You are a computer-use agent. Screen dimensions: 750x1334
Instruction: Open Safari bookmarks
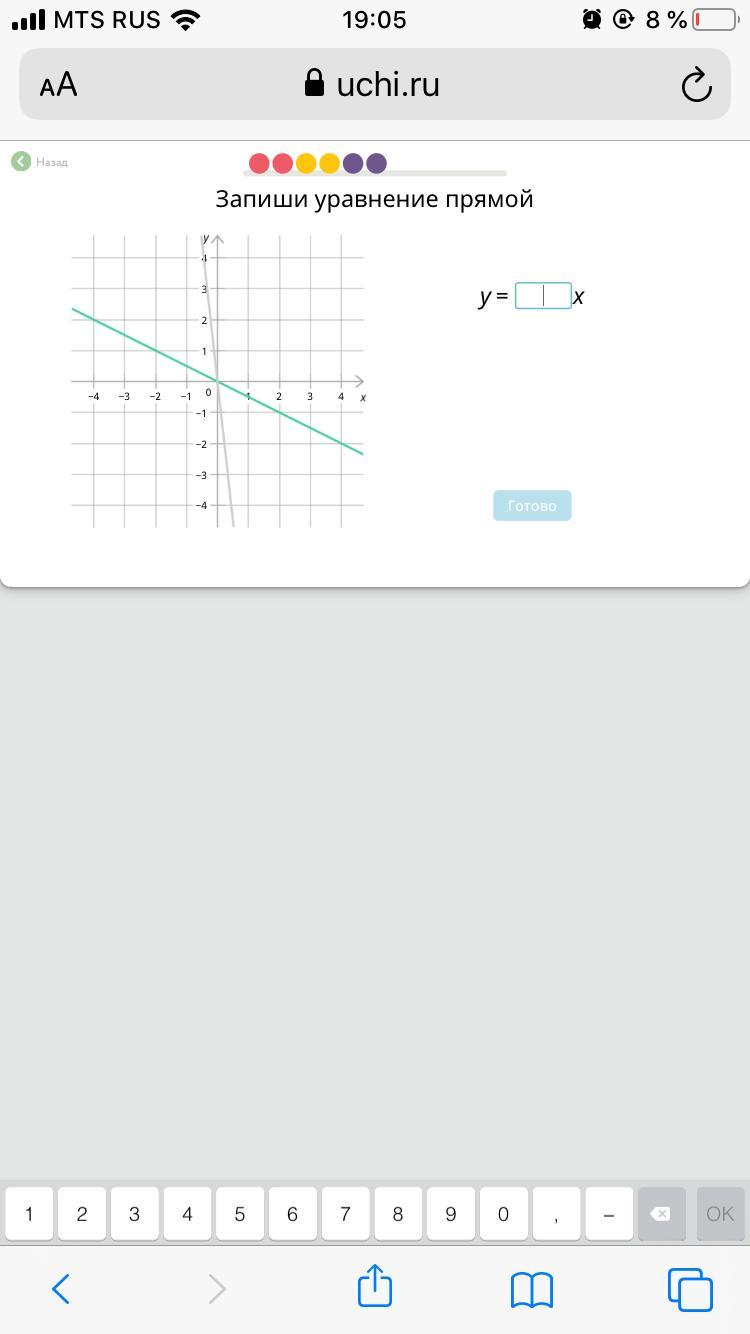(x=532, y=1289)
